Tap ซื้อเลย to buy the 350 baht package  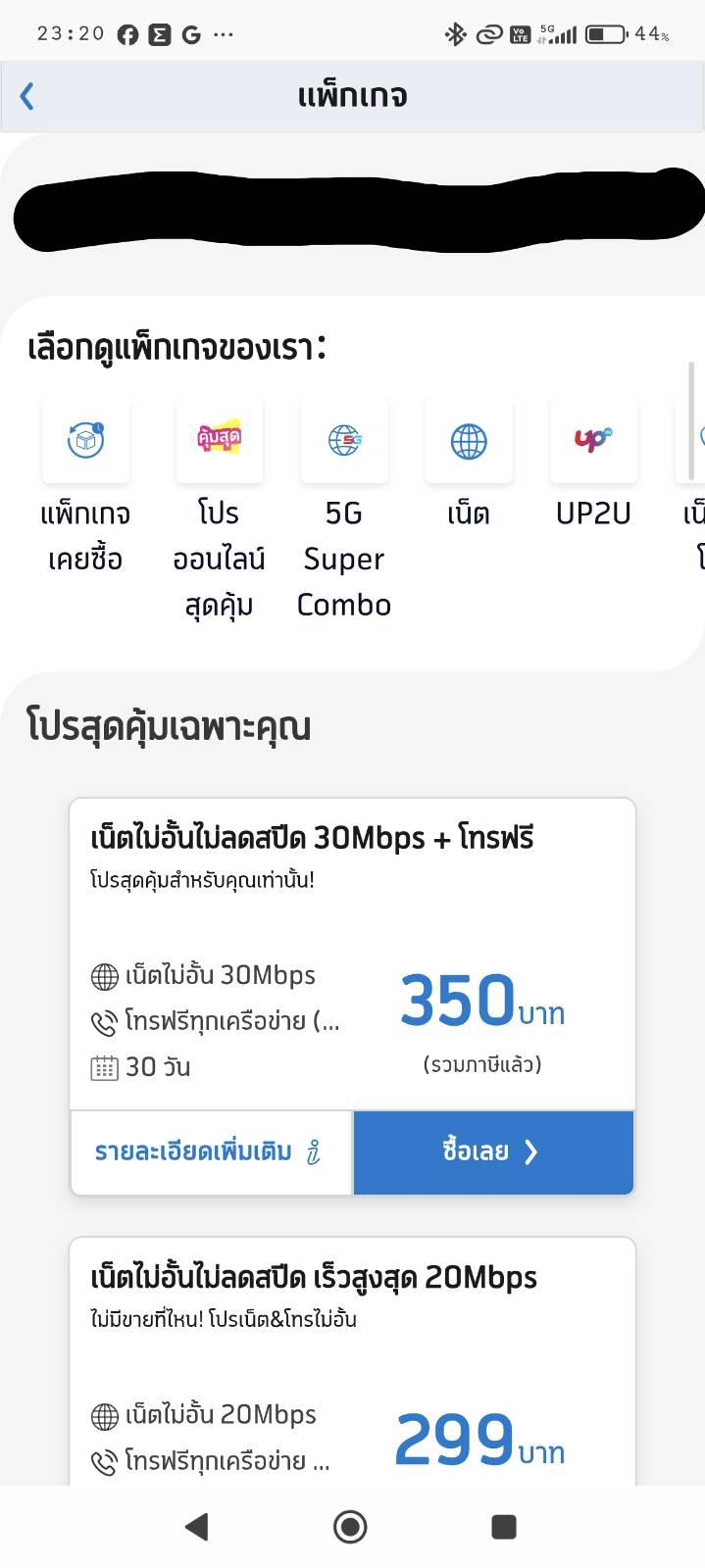493,1152
